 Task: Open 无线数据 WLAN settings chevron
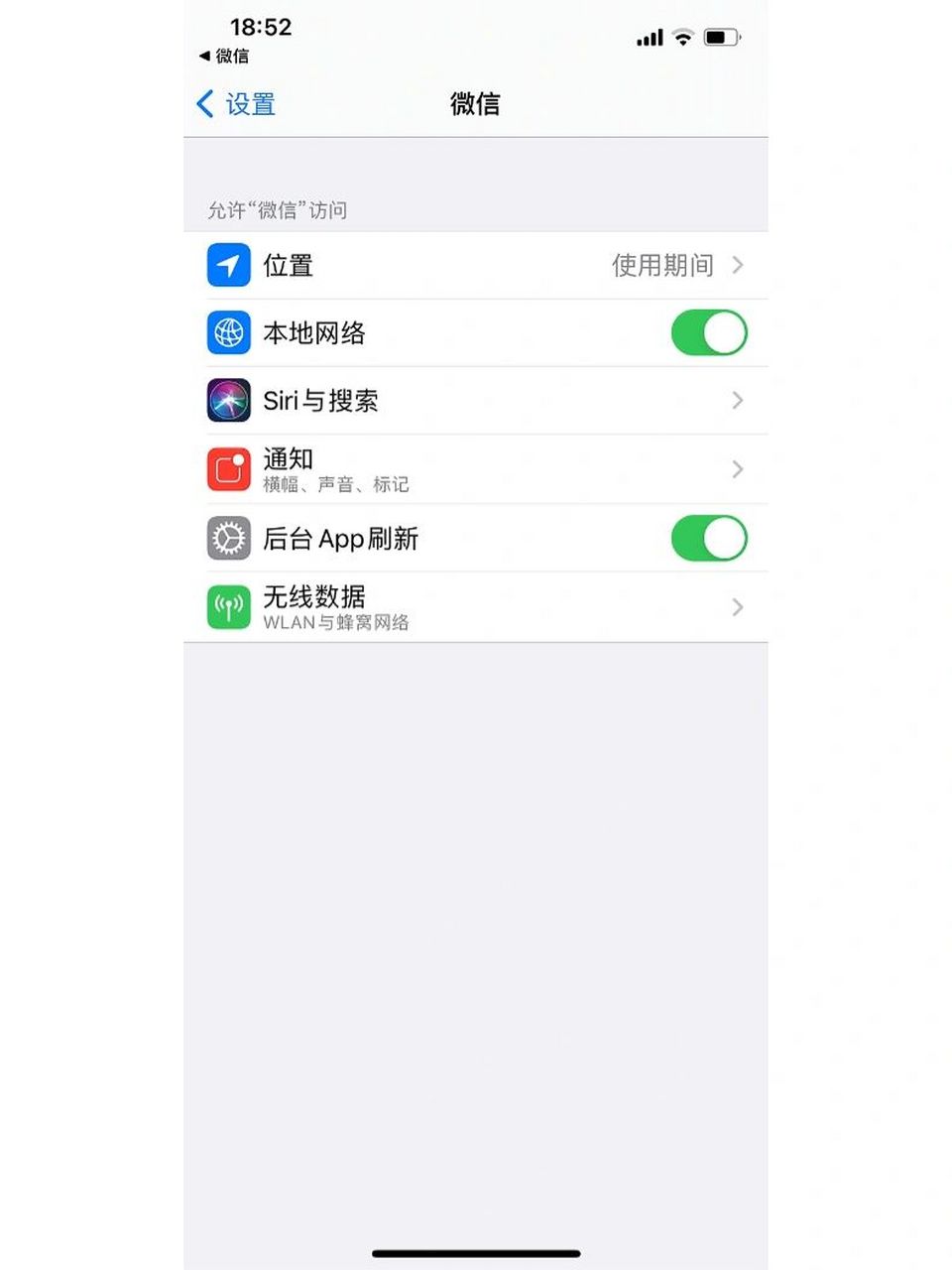[x=736, y=606]
